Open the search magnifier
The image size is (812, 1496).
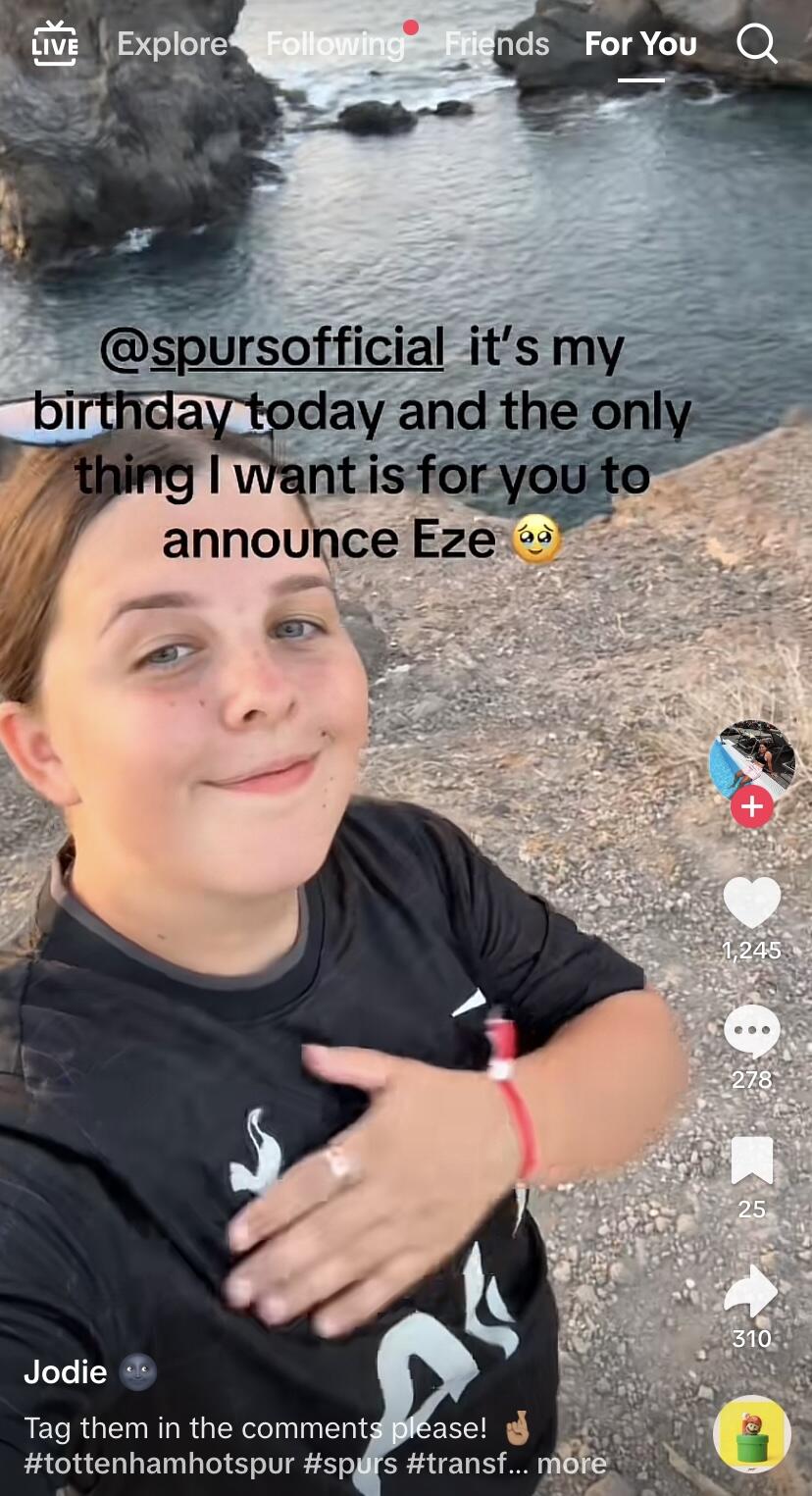(756, 44)
